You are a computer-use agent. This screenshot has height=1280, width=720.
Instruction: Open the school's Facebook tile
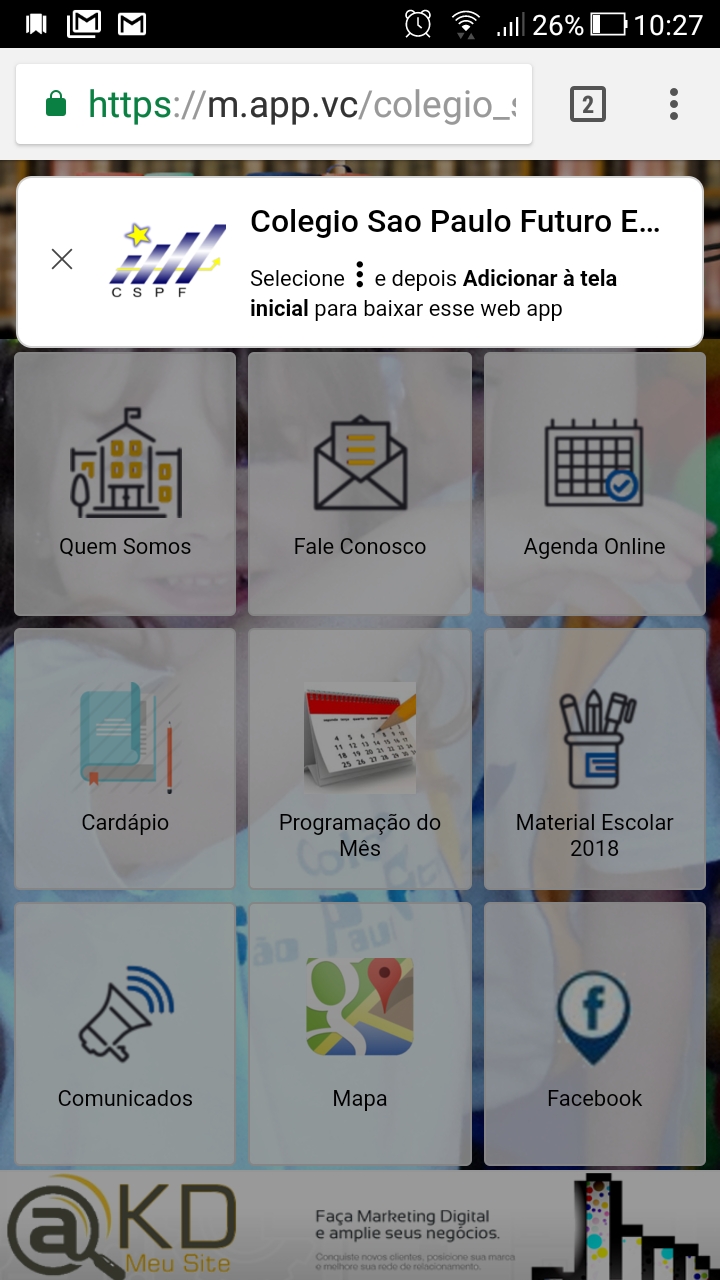(595, 1034)
